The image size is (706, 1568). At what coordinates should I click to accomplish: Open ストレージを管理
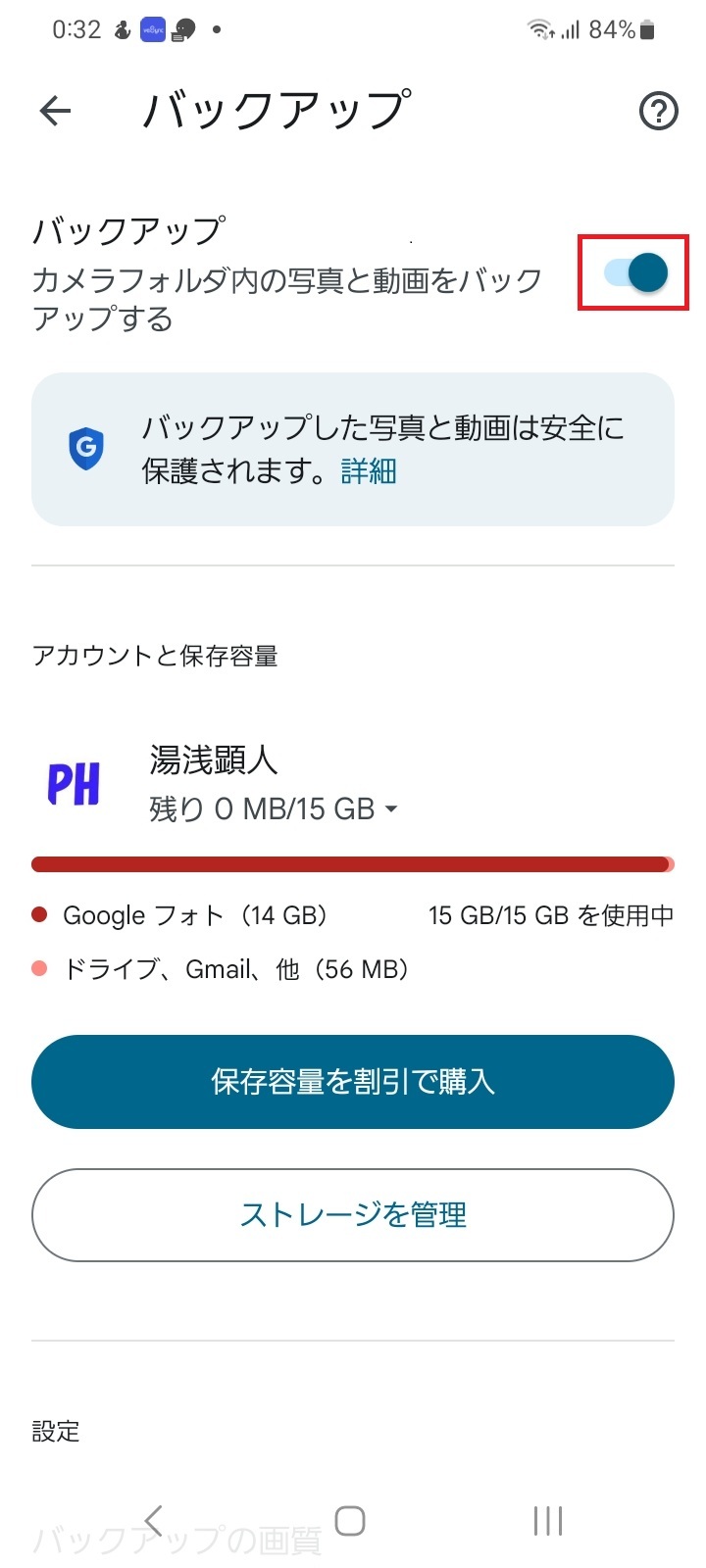point(353,1214)
